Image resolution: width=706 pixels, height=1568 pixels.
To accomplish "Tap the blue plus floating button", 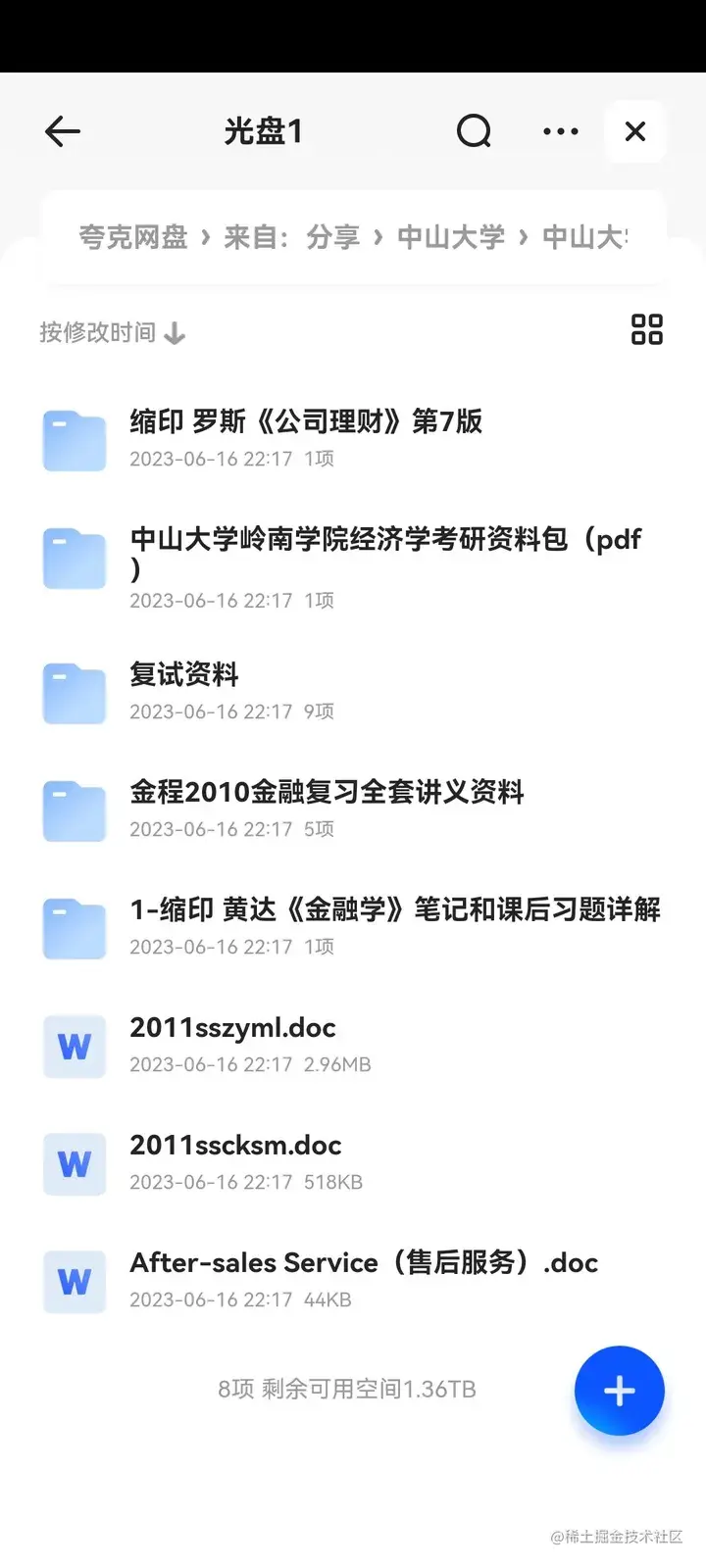I will point(619,1391).
